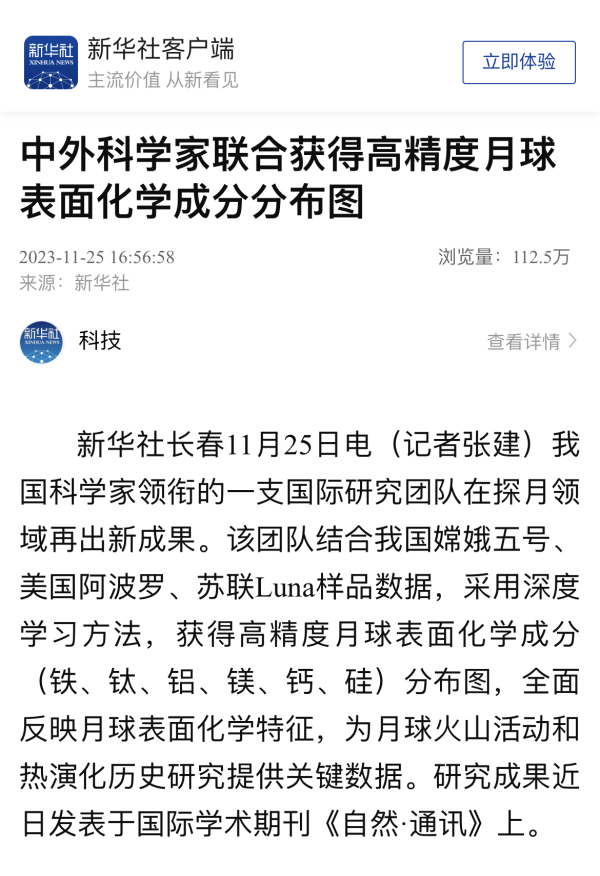The width and height of the screenshot is (600, 876).
Task: Open the 科技 channel avatar
Action: point(42,342)
